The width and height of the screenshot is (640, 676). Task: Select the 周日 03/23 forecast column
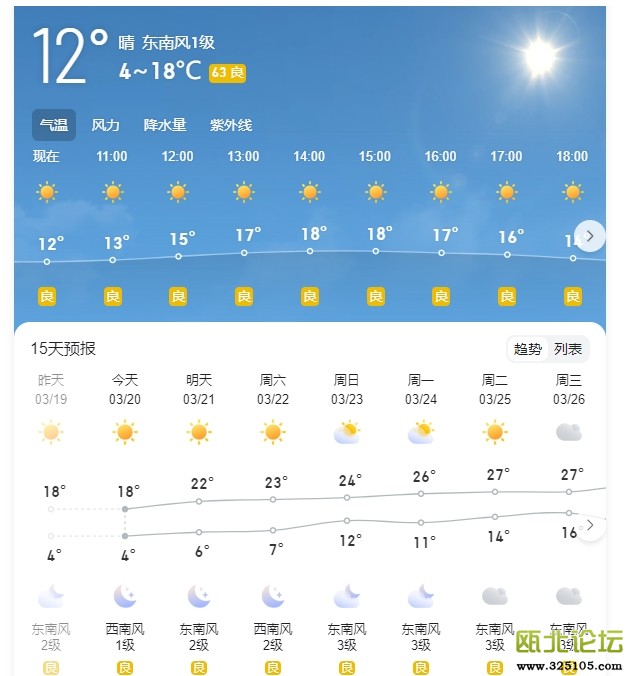click(x=347, y=389)
